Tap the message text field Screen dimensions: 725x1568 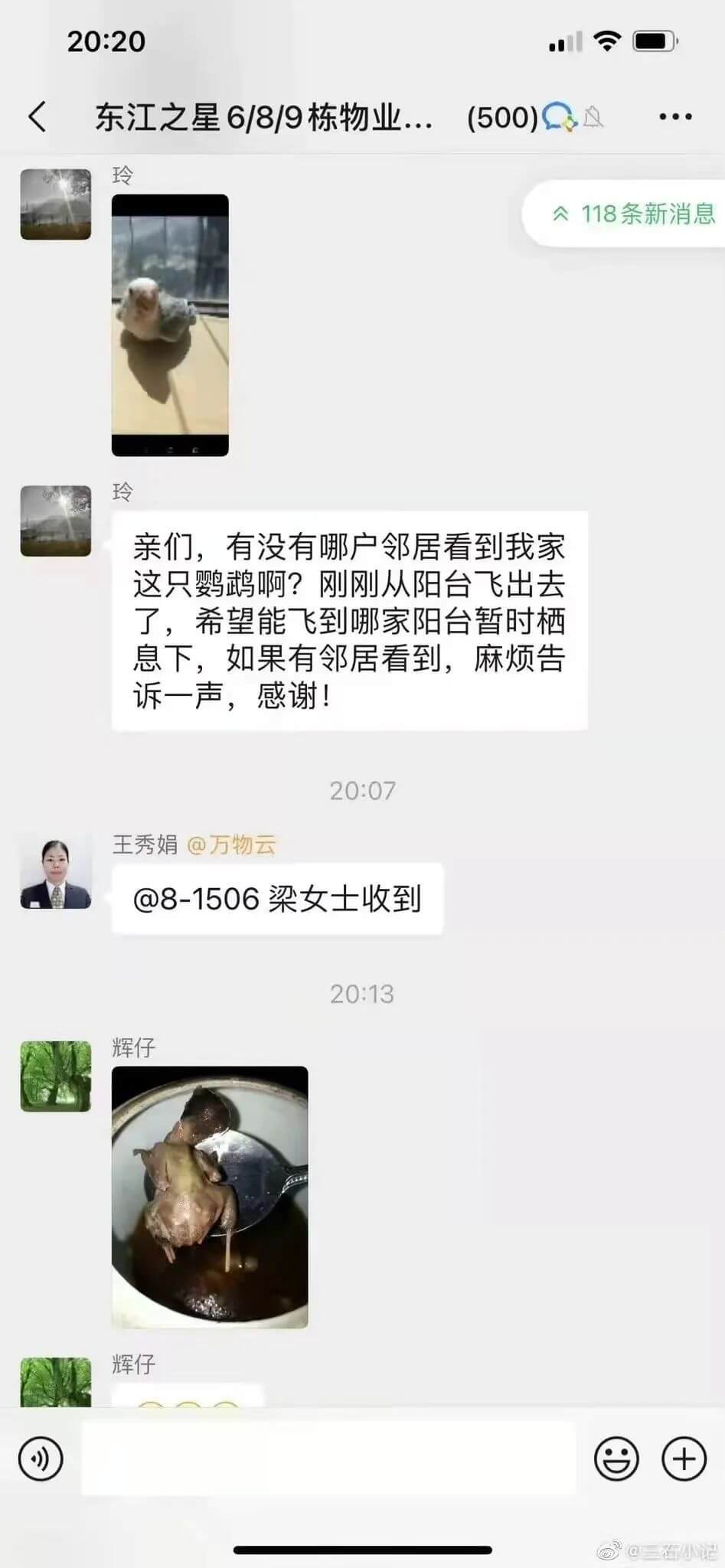pyautogui.click(x=329, y=1459)
